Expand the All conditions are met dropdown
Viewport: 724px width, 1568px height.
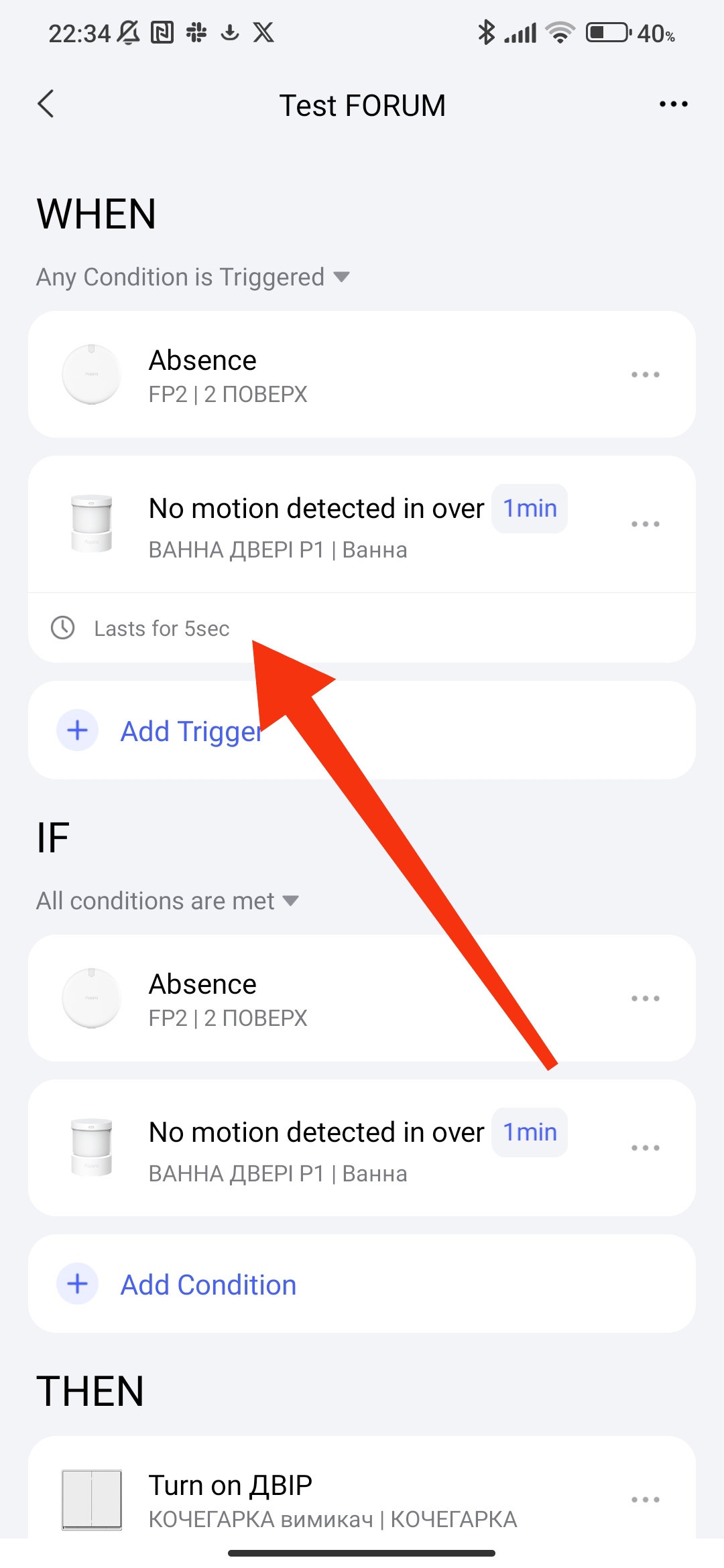coord(168,901)
